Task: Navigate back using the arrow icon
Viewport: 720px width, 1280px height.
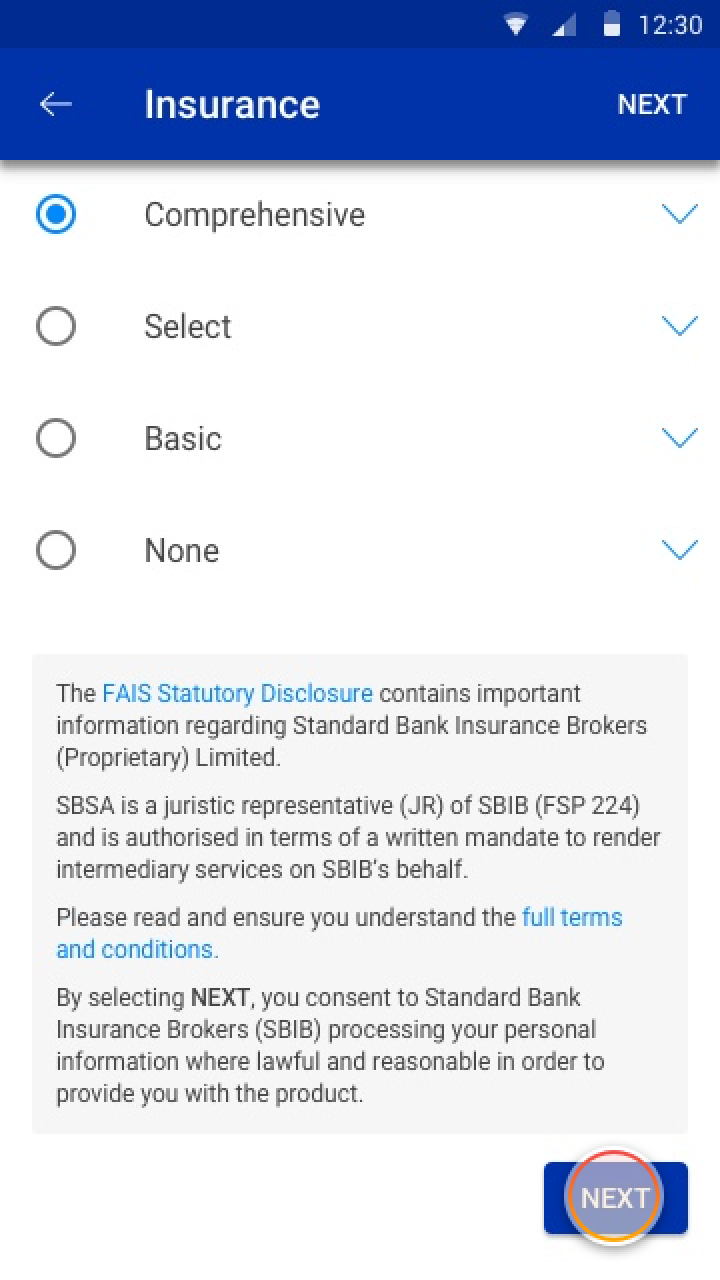Action: [55, 104]
